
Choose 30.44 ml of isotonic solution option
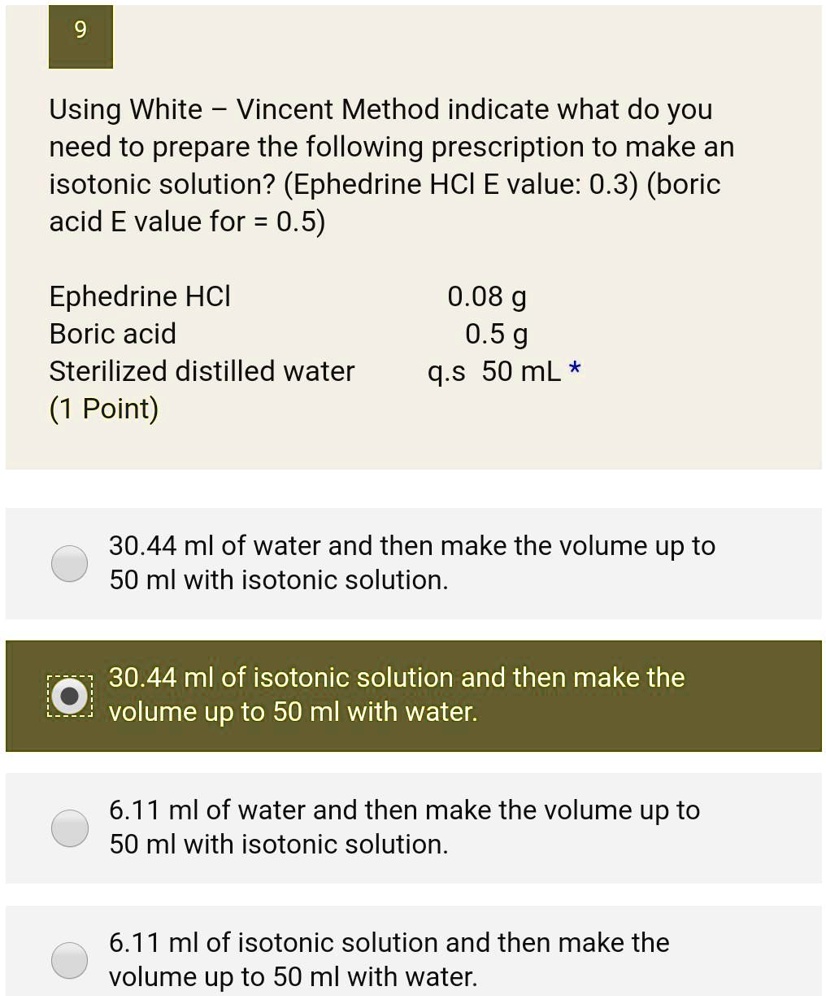(x=70, y=695)
